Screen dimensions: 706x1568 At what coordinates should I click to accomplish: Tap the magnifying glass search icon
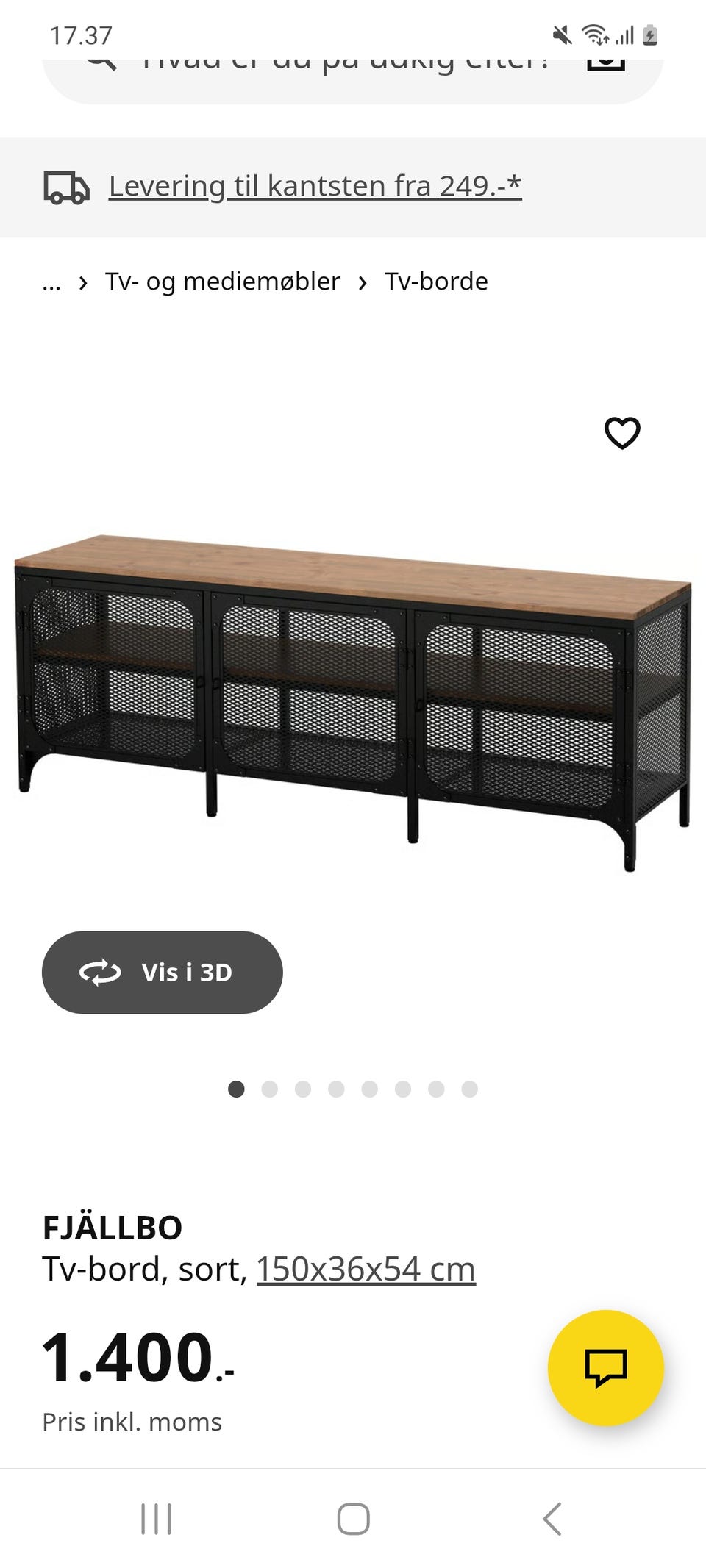[x=99, y=60]
